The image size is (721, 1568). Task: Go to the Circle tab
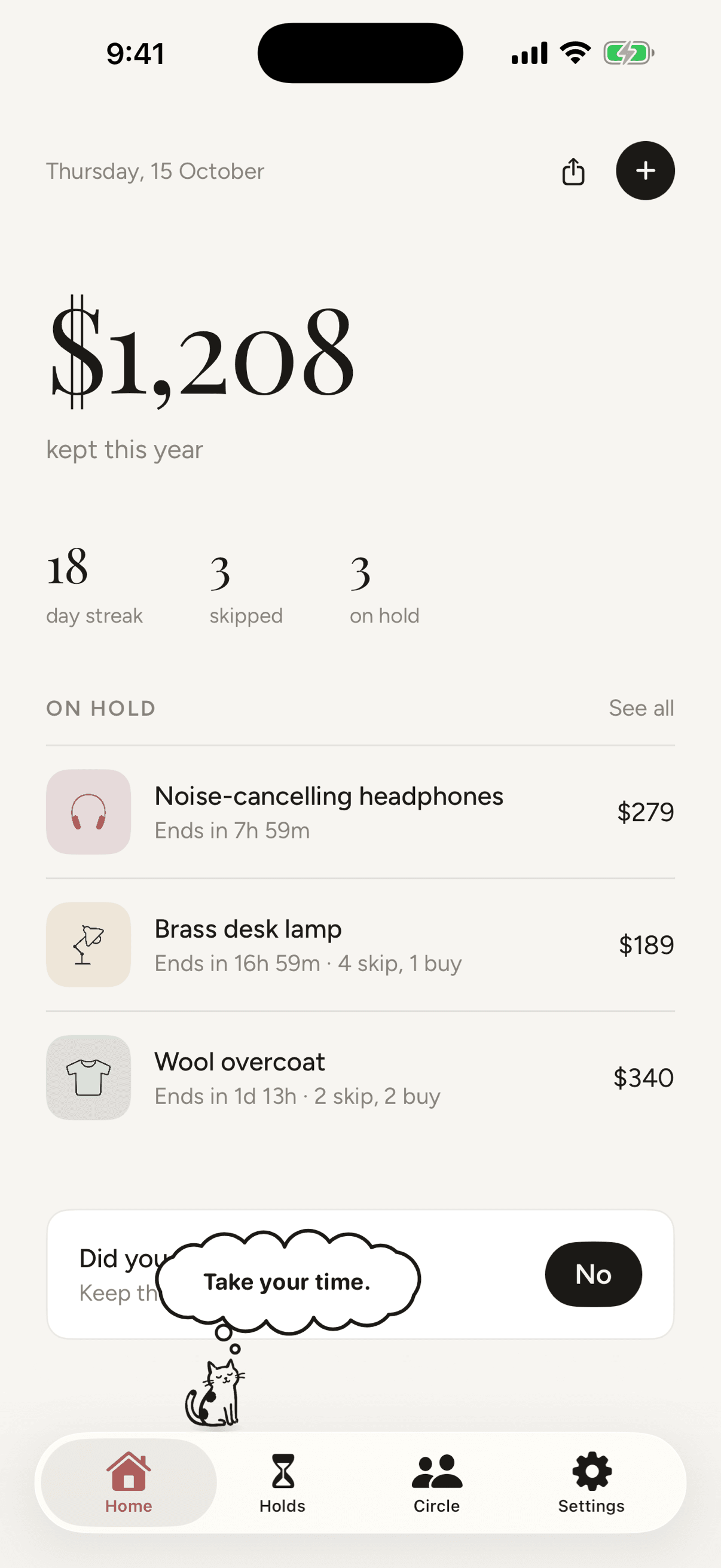tap(437, 1483)
